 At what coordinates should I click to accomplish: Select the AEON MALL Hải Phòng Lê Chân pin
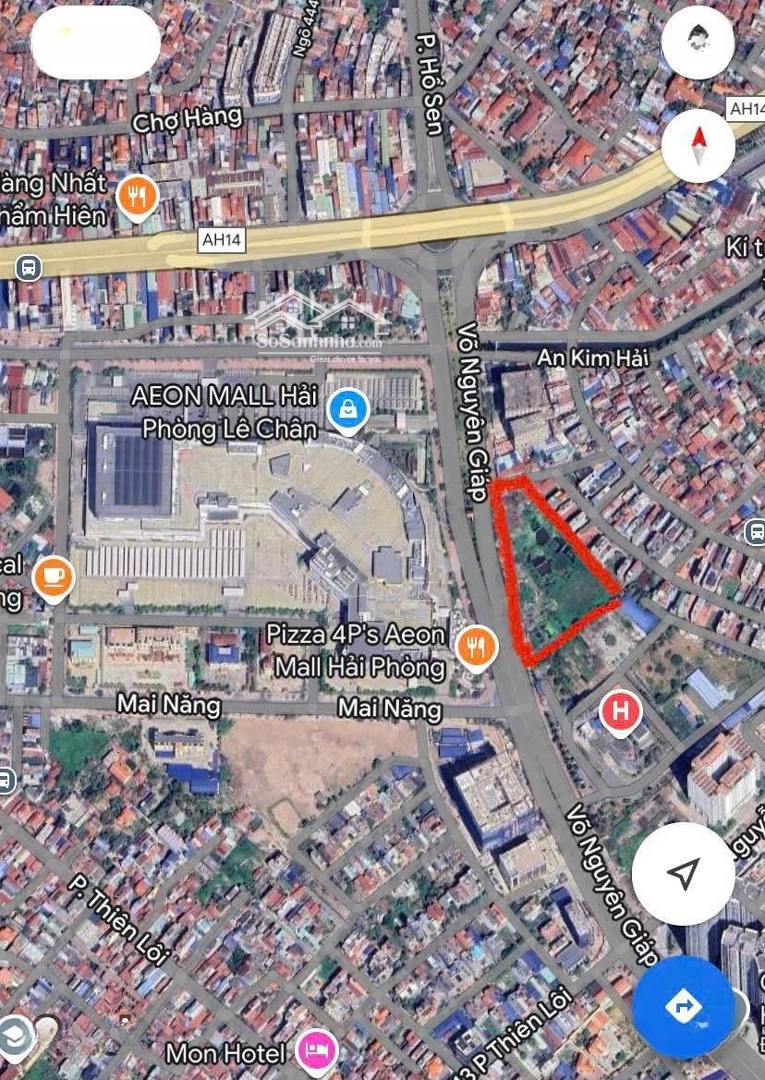(x=348, y=410)
